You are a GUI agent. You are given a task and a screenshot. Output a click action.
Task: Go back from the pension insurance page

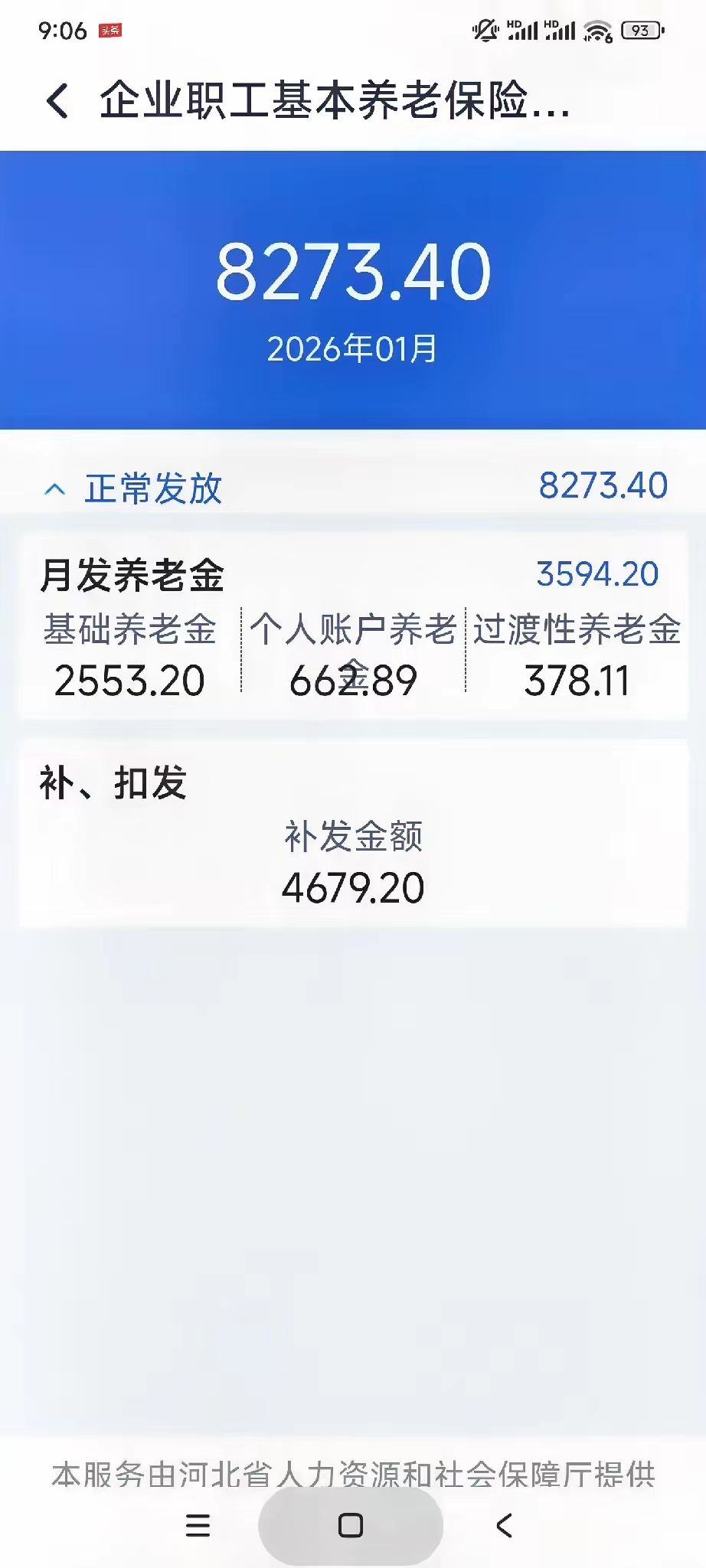[58, 101]
